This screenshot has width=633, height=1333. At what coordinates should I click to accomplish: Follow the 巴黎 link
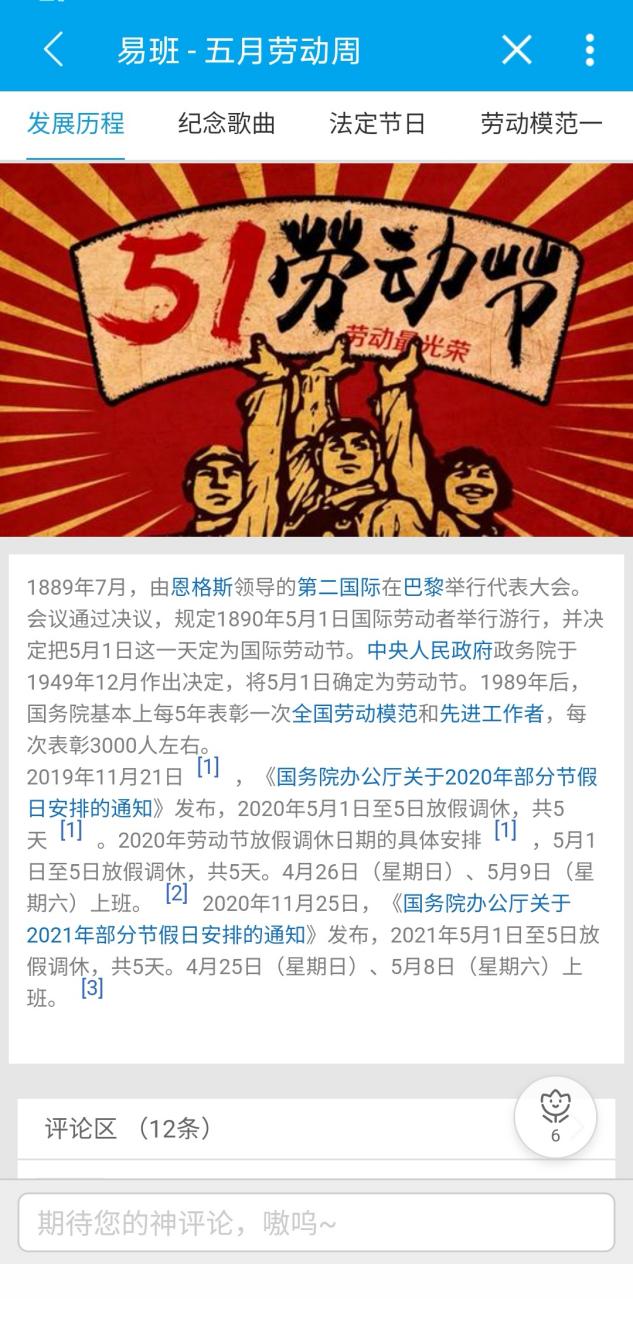[x=422, y=586]
